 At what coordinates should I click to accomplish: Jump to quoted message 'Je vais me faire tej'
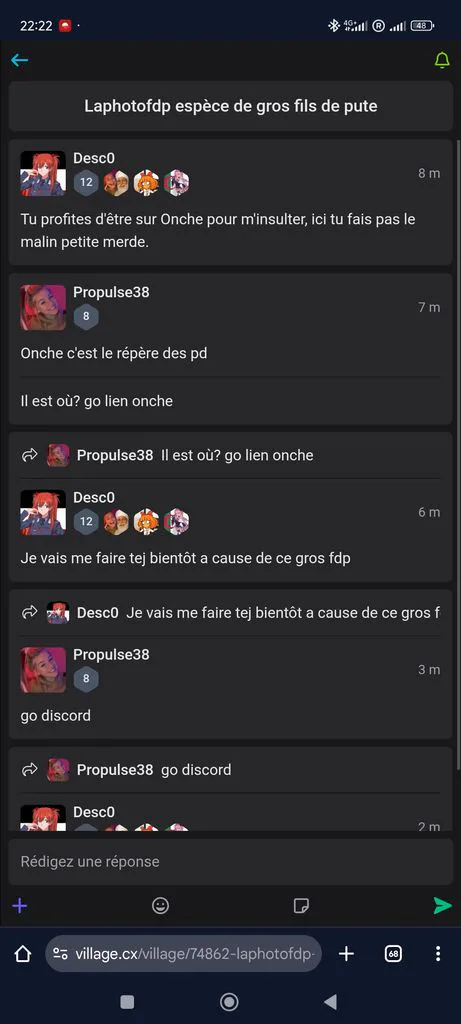(x=230, y=613)
